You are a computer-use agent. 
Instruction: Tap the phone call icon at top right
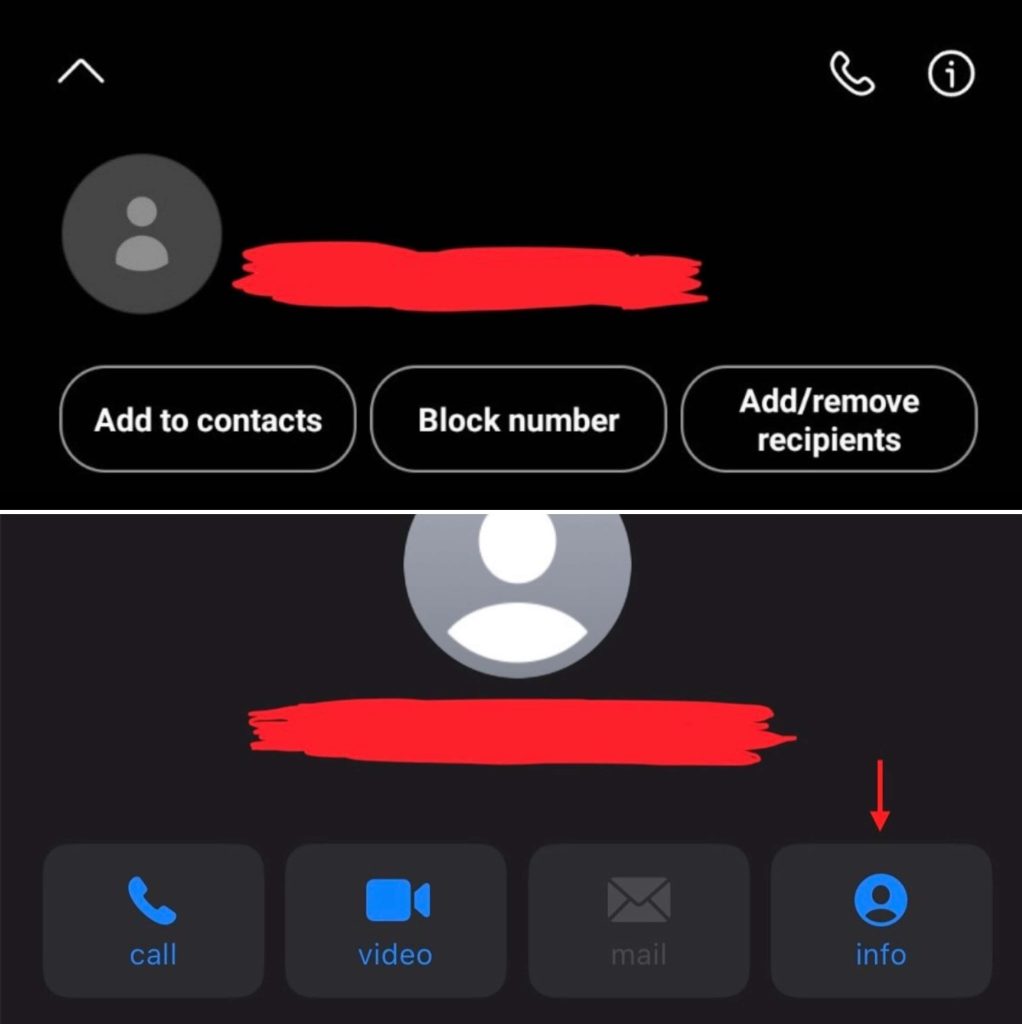coord(851,73)
